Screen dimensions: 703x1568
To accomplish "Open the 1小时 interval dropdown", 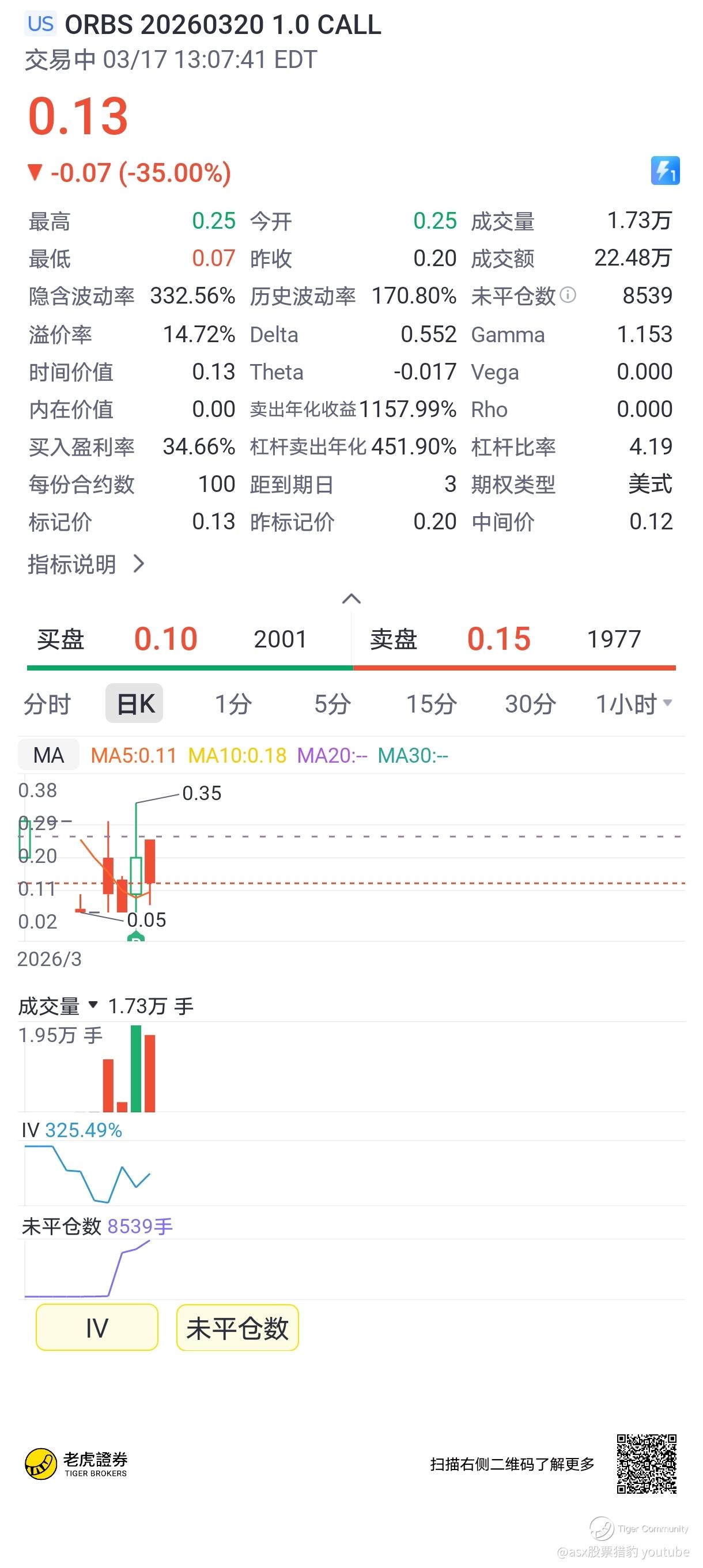I will (634, 704).
